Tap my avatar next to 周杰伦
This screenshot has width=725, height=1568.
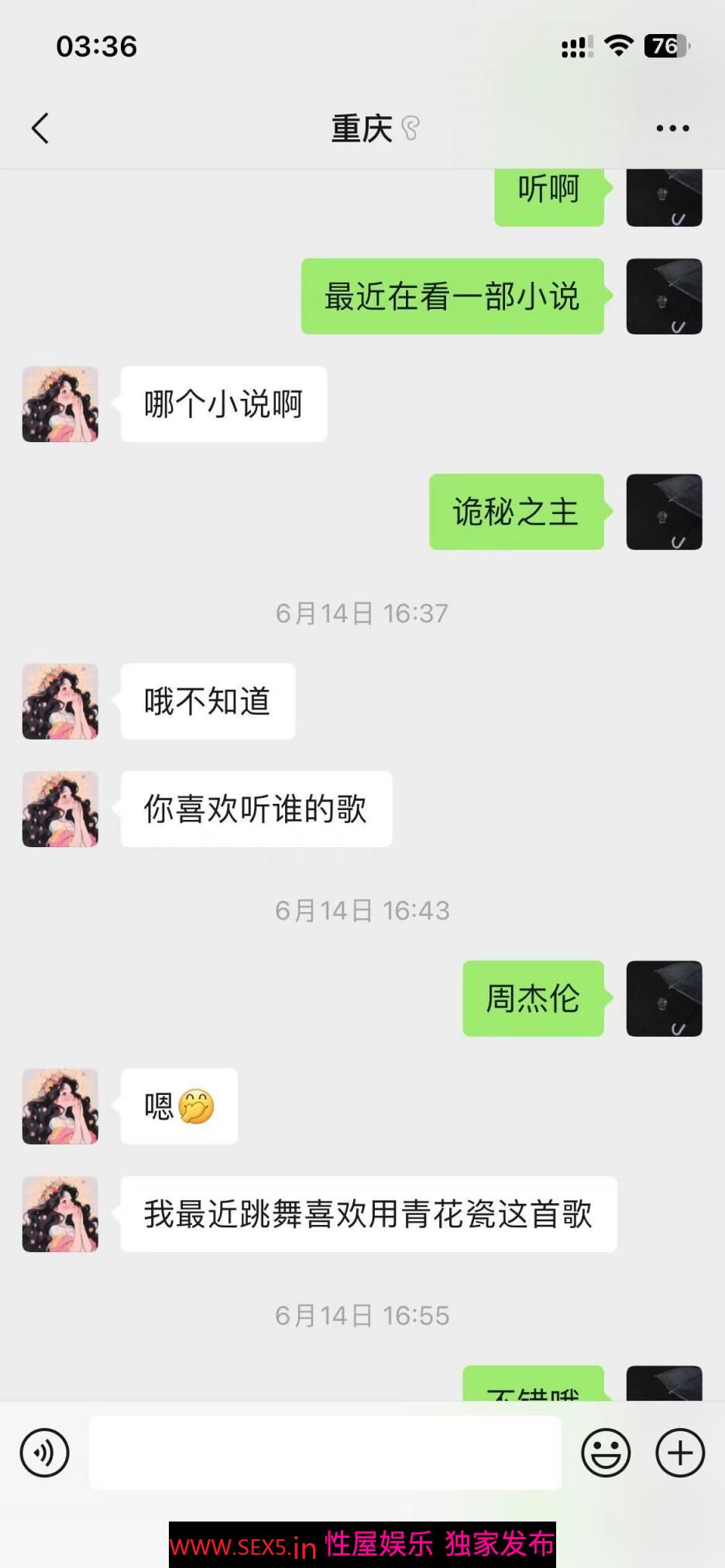coord(664,998)
